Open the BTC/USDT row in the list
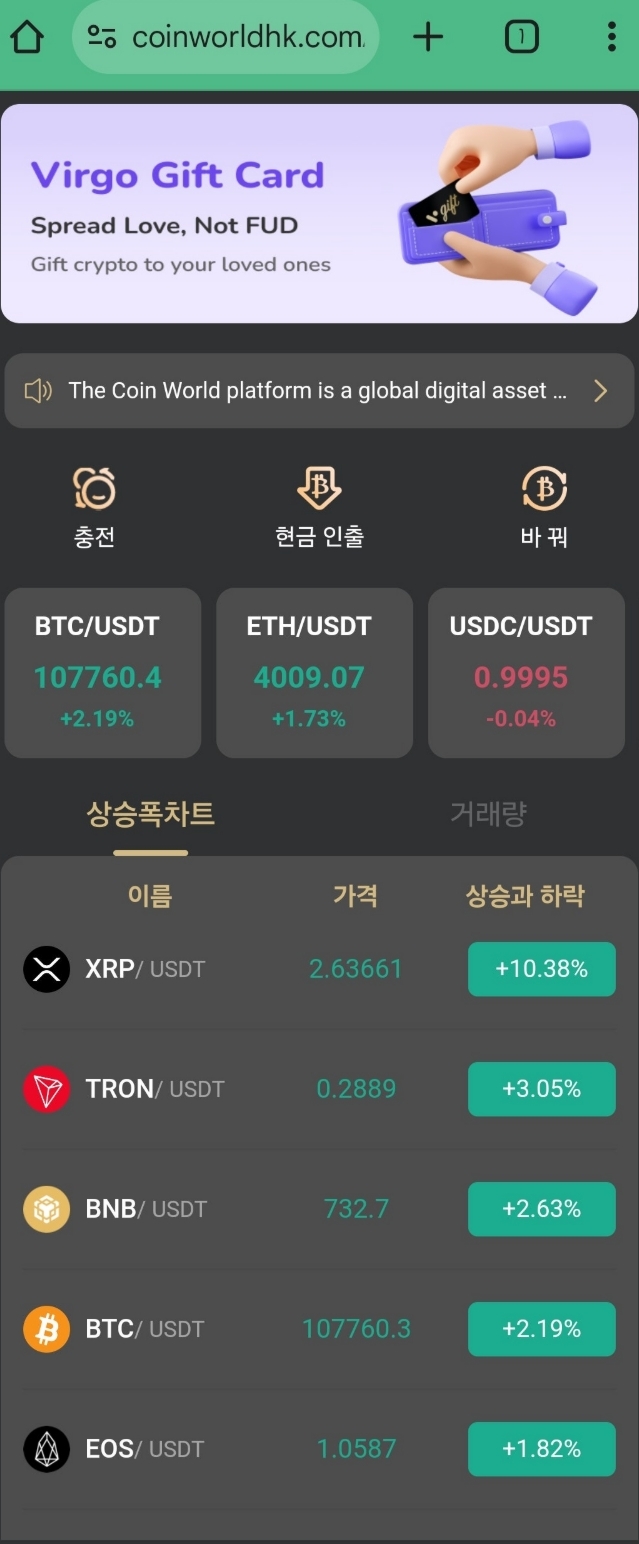 point(319,1329)
